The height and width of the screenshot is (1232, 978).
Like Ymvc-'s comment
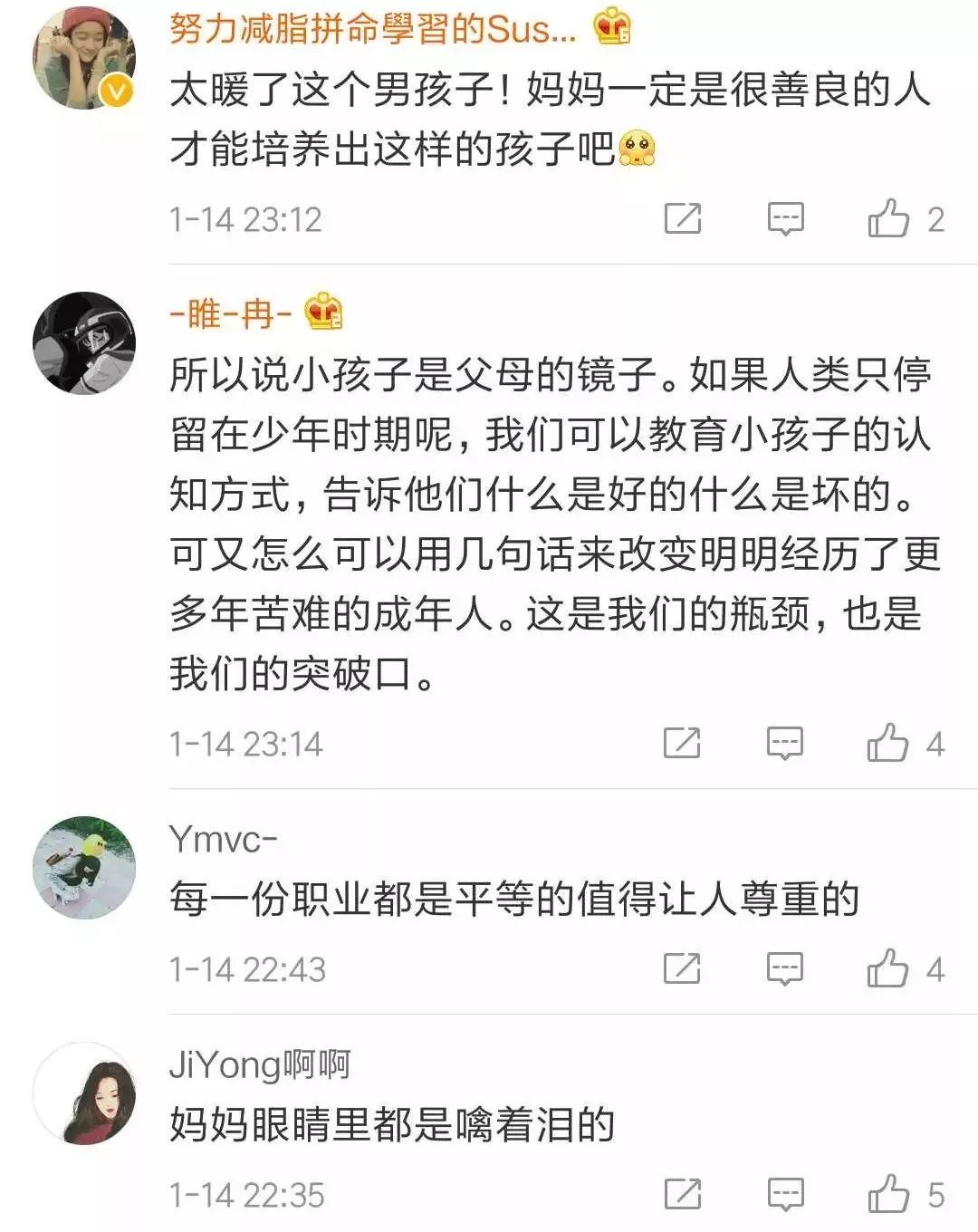tap(887, 969)
